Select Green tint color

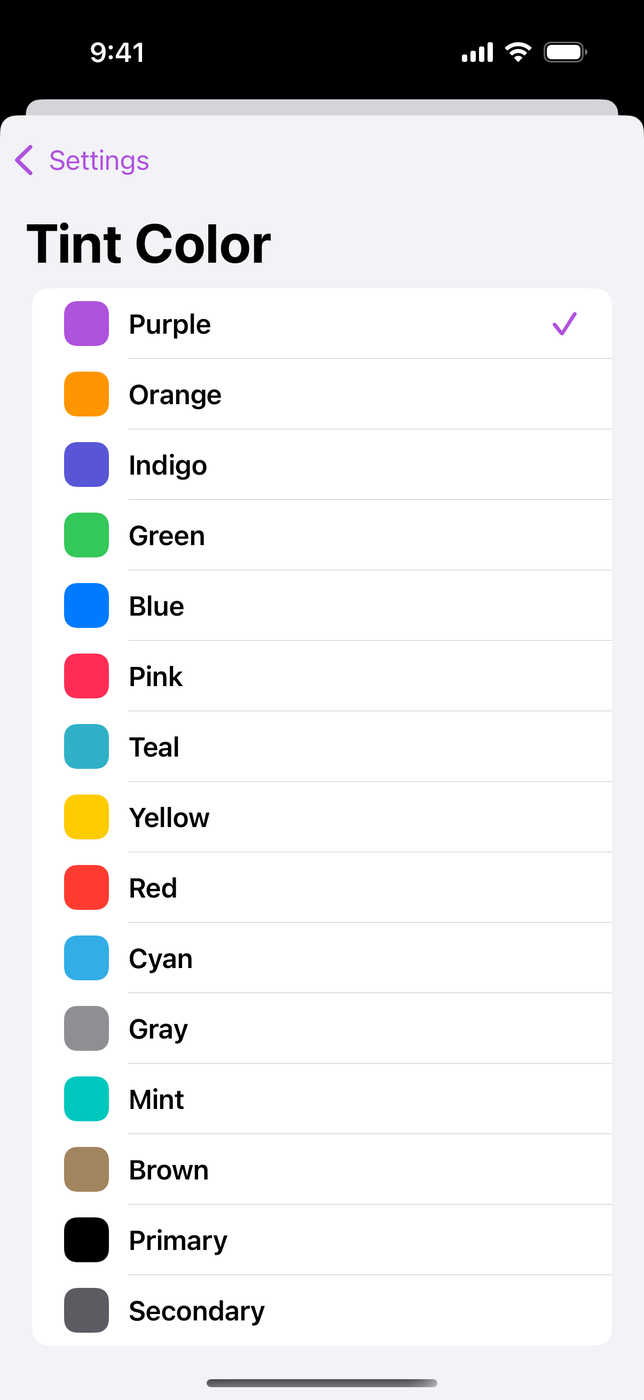tap(322, 535)
